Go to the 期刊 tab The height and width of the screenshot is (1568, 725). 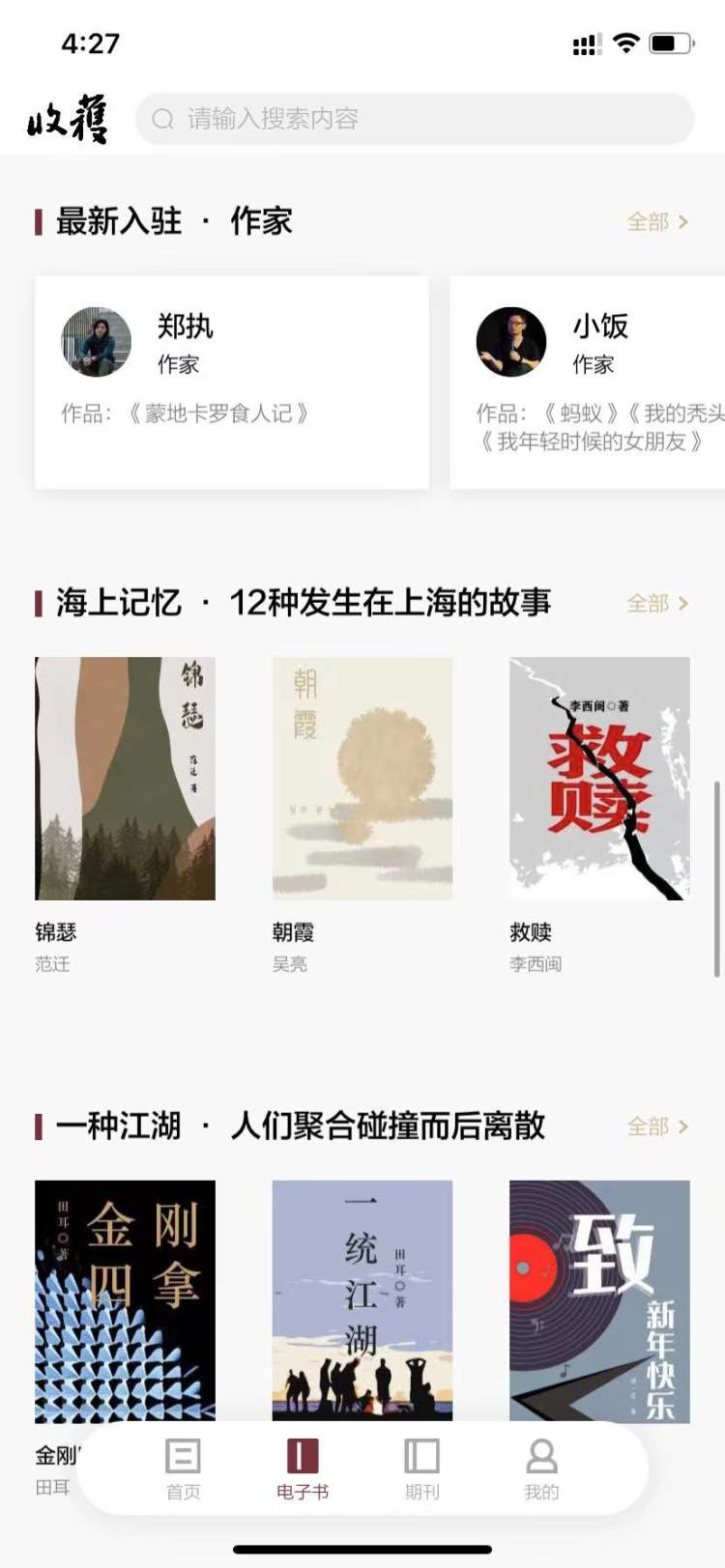[421, 1468]
